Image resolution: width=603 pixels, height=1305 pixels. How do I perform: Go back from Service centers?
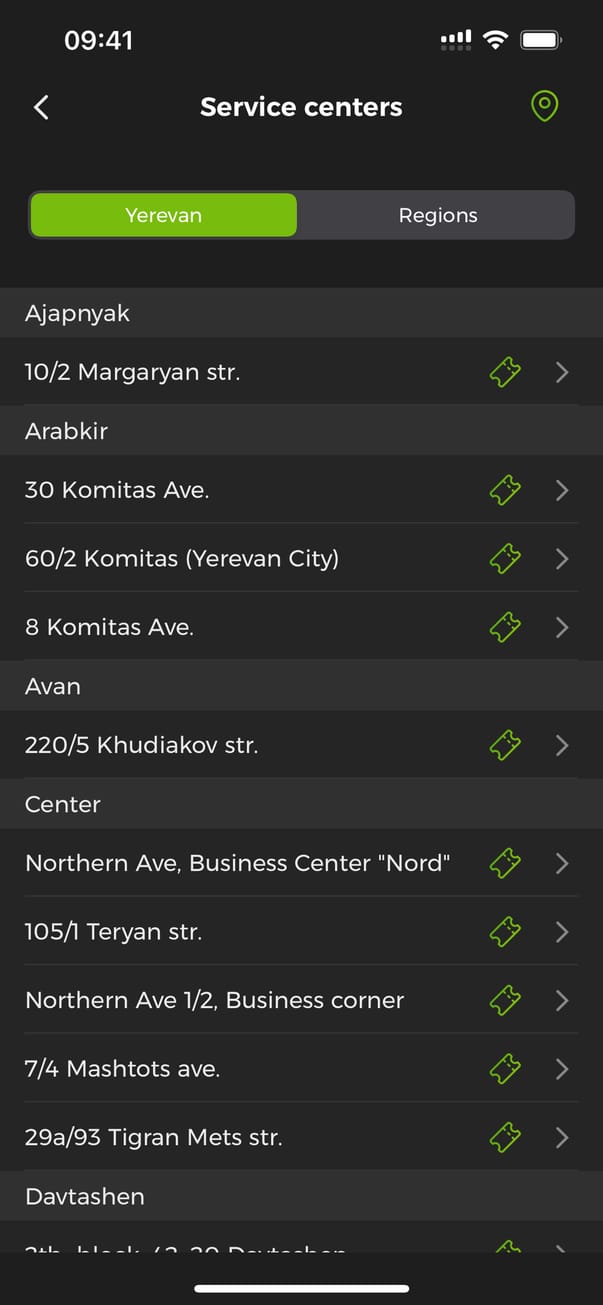coord(41,108)
